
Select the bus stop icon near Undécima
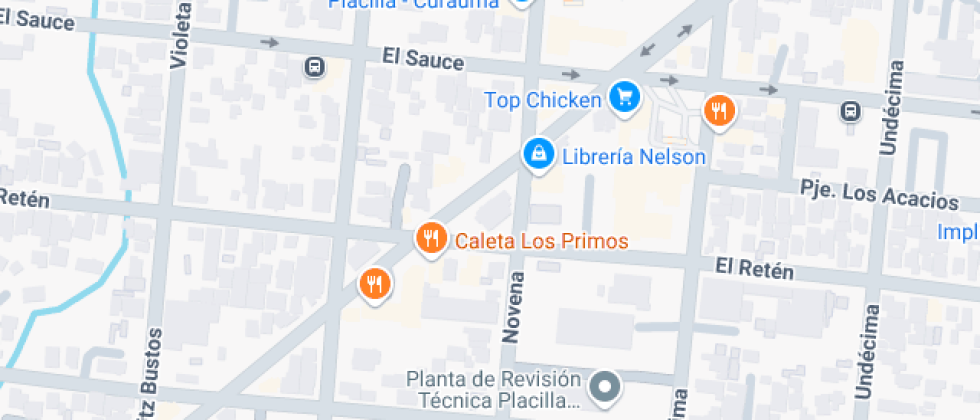tap(851, 111)
